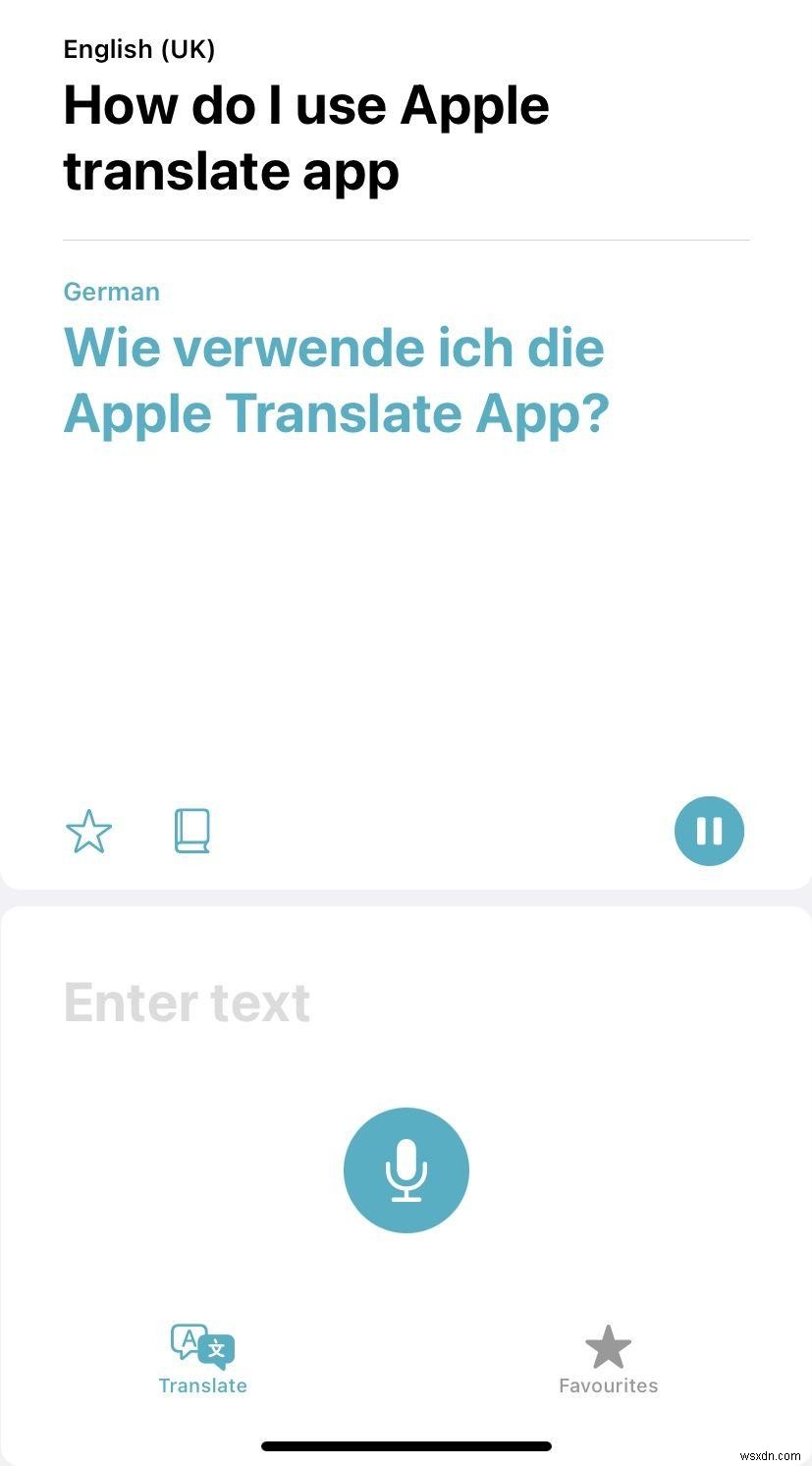
Task: Open the German language selector
Action: 111,291
